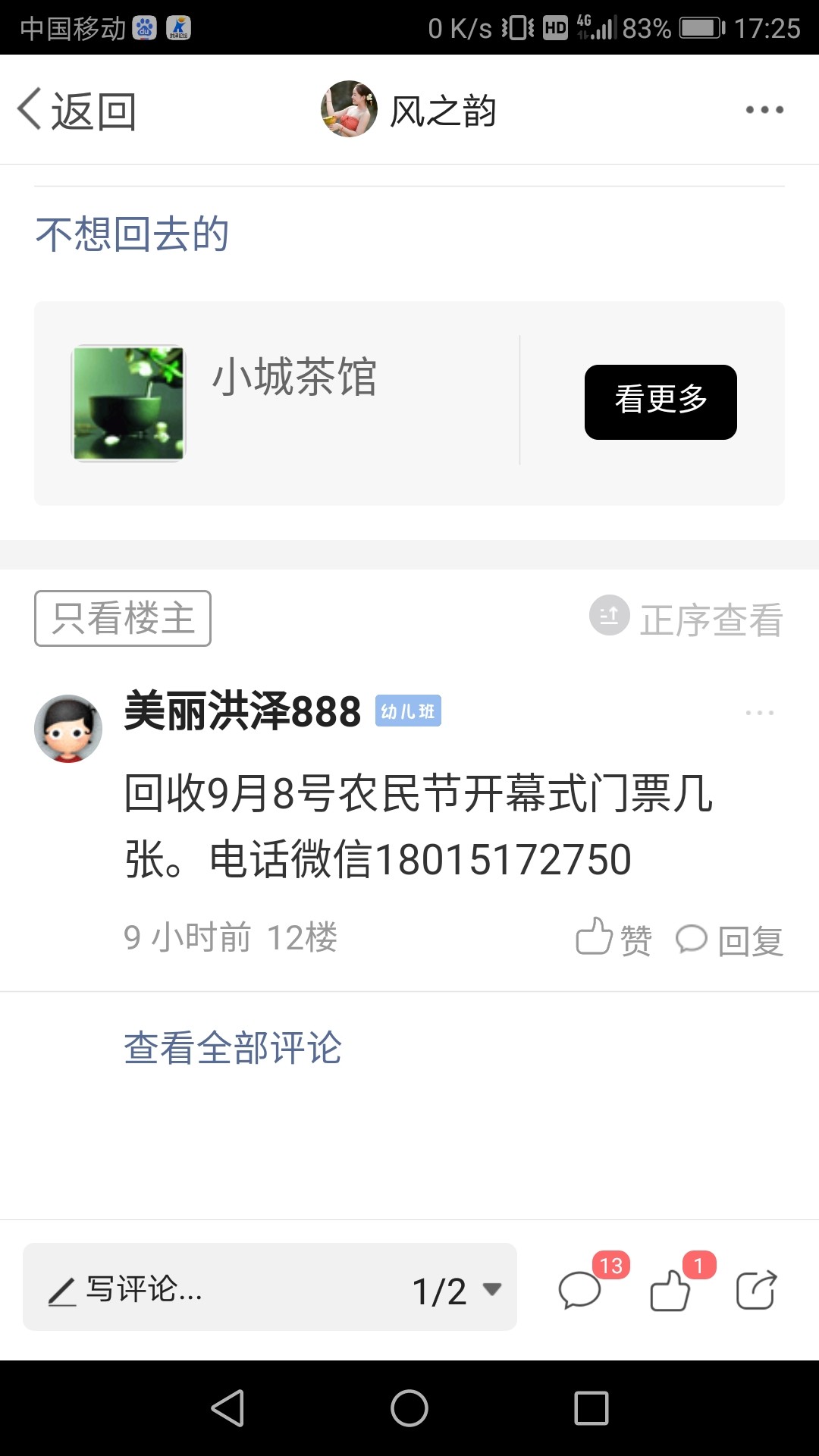Share this post
The height and width of the screenshot is (1456, 819).
coord(757,1289)
